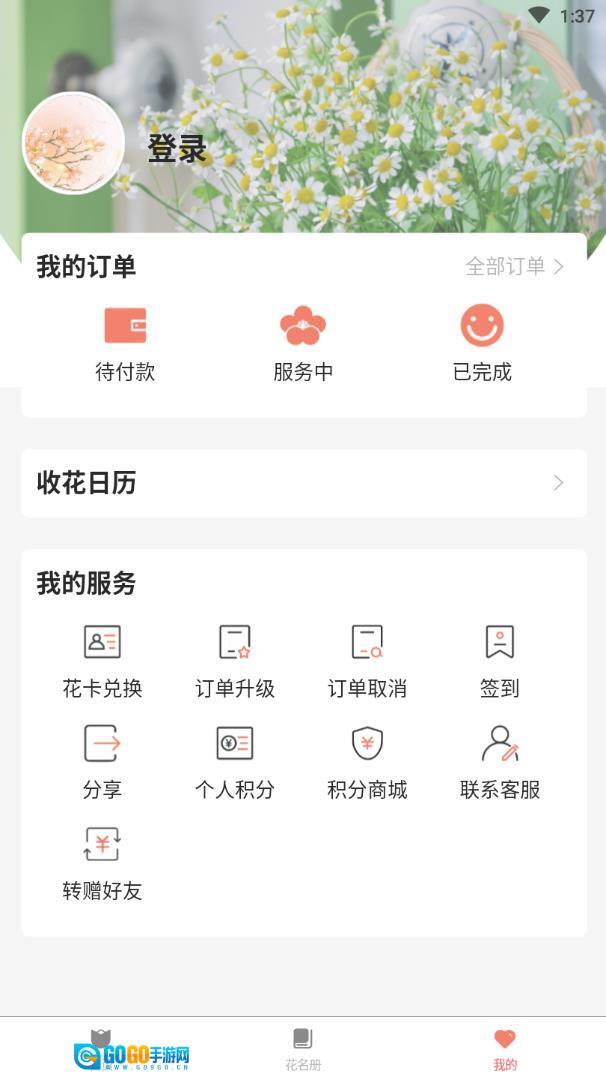Tap the 登录 login text
Screen dimensions: 606x1080
[x=177, y=149]
